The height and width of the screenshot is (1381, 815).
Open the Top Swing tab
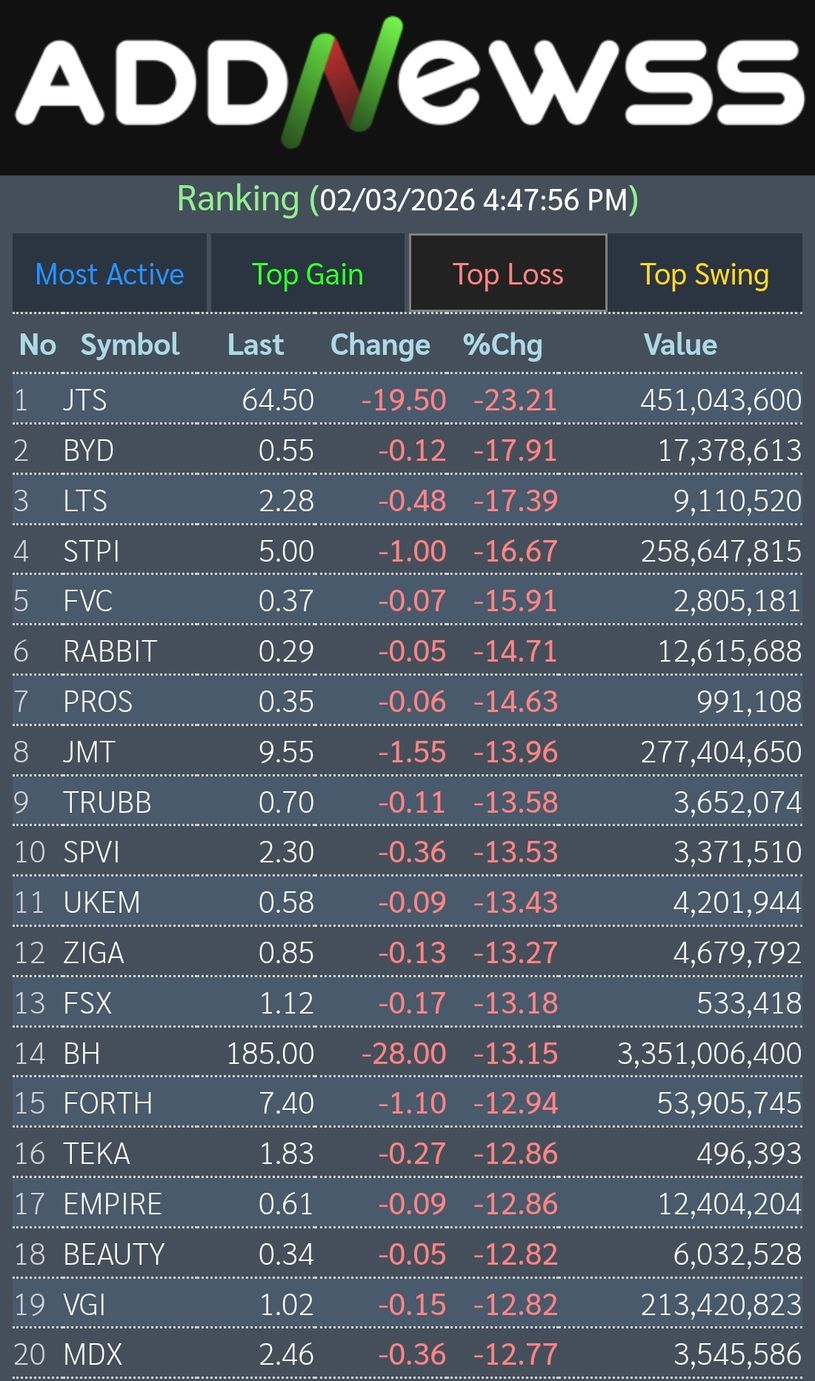point(704,274)
